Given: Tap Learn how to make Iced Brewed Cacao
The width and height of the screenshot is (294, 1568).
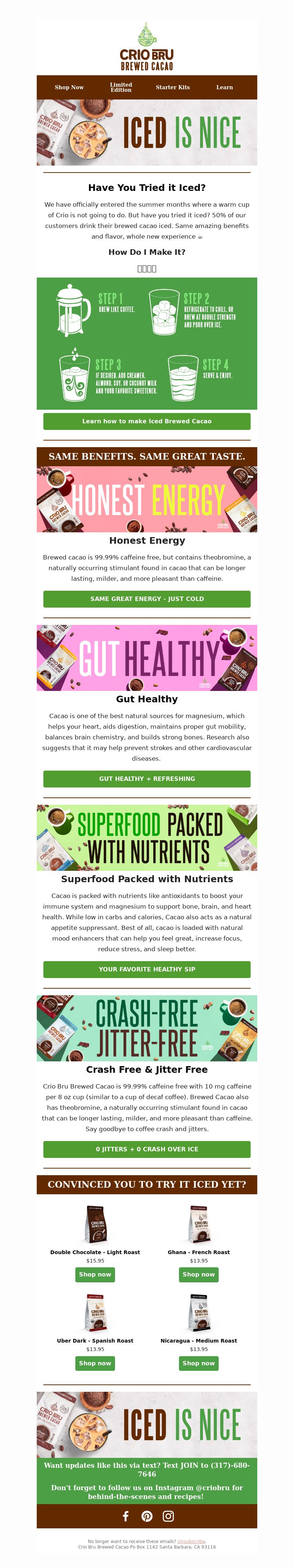Looking at the screenshot, I should 147,421.
